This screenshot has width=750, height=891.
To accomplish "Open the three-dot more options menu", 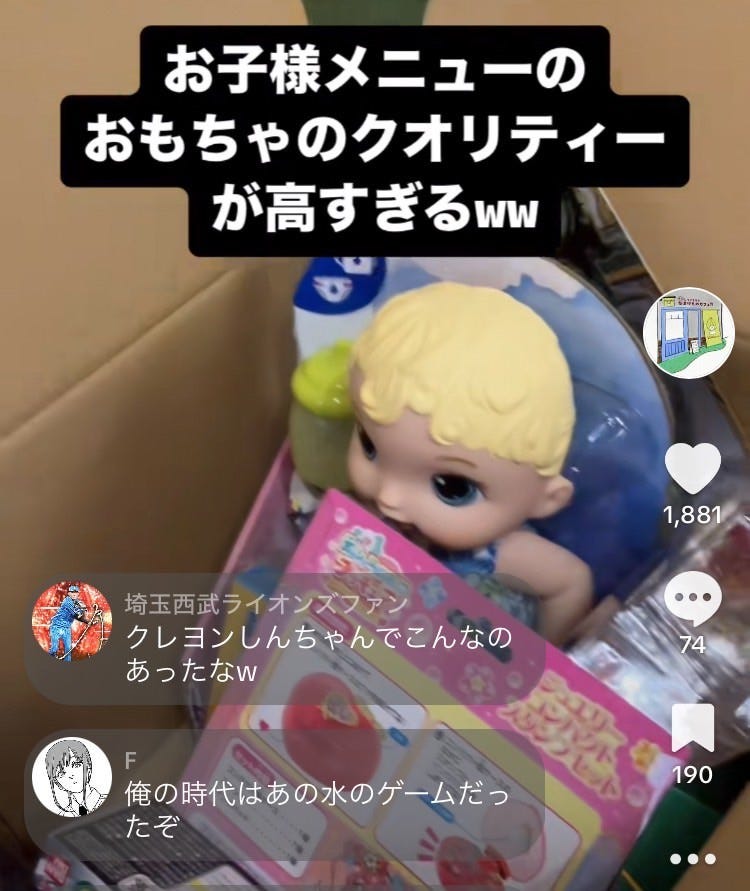I will pos(693,859).
